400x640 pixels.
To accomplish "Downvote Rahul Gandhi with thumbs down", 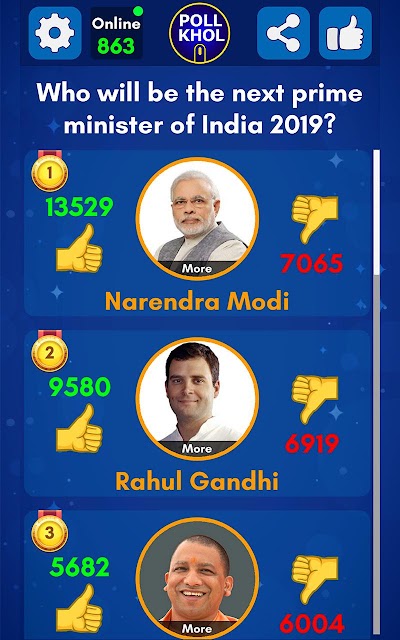I will pos(315,399).
